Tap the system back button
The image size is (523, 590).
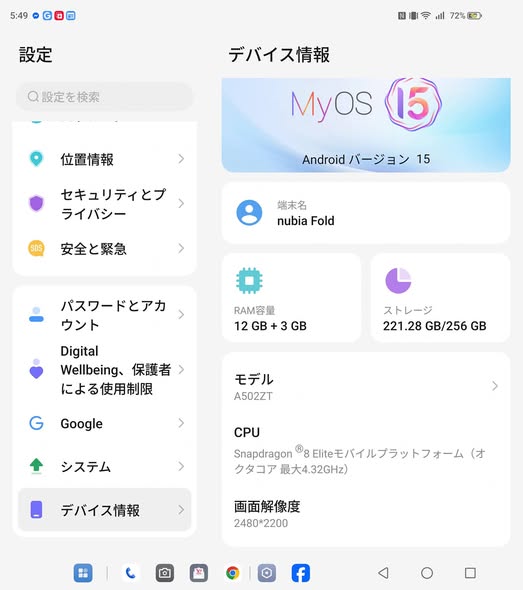tap(383, 573)
